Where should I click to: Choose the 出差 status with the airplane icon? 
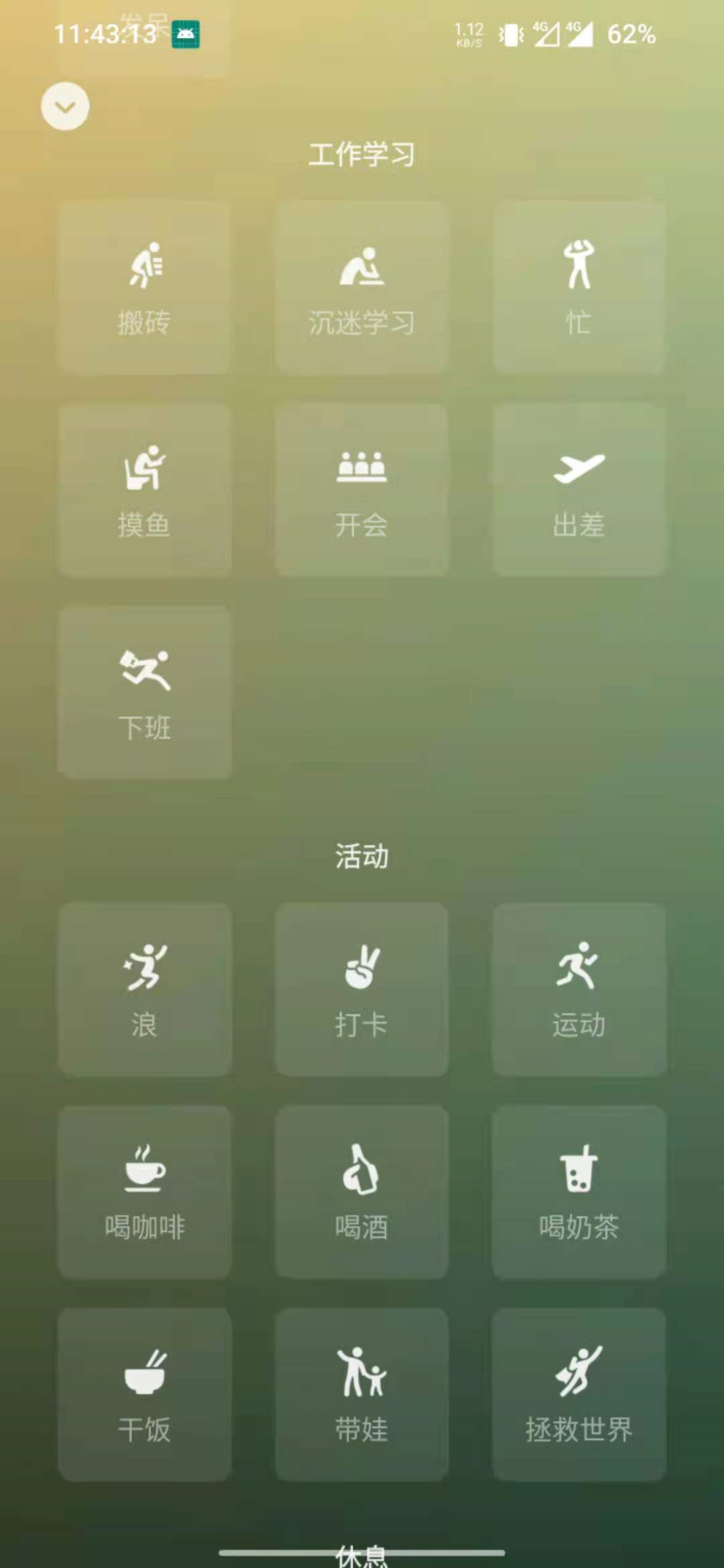coord(579,490)
